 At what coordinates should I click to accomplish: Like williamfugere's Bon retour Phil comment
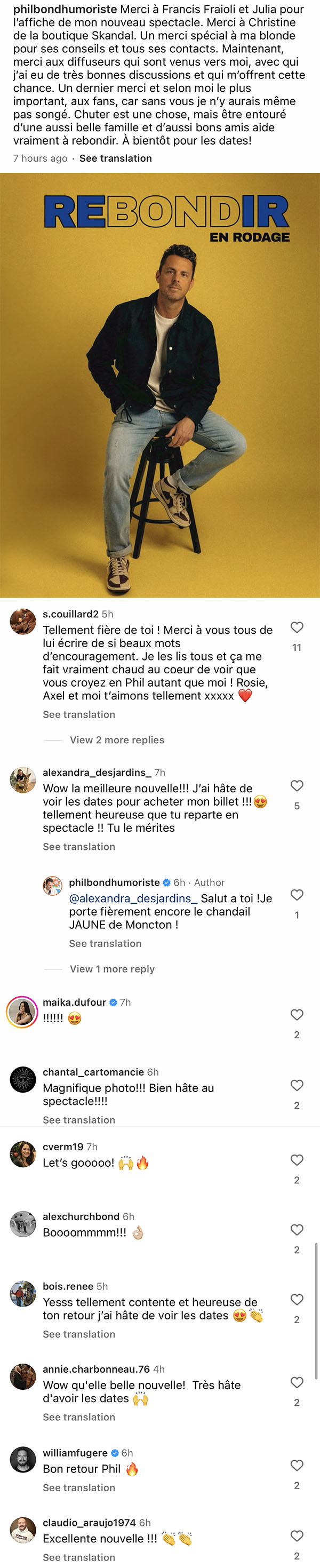(297, 1465)
